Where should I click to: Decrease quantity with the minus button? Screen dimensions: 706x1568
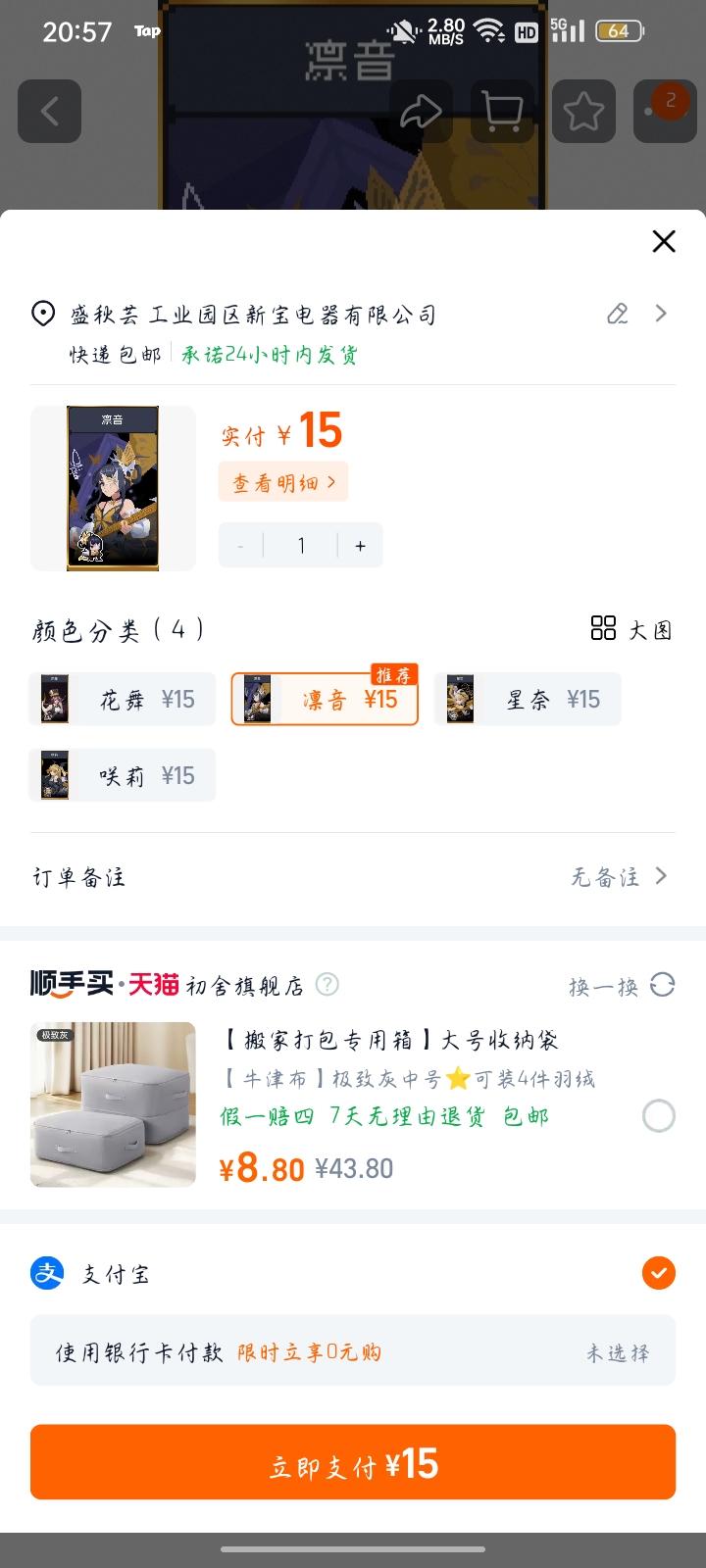click(241, 546)
